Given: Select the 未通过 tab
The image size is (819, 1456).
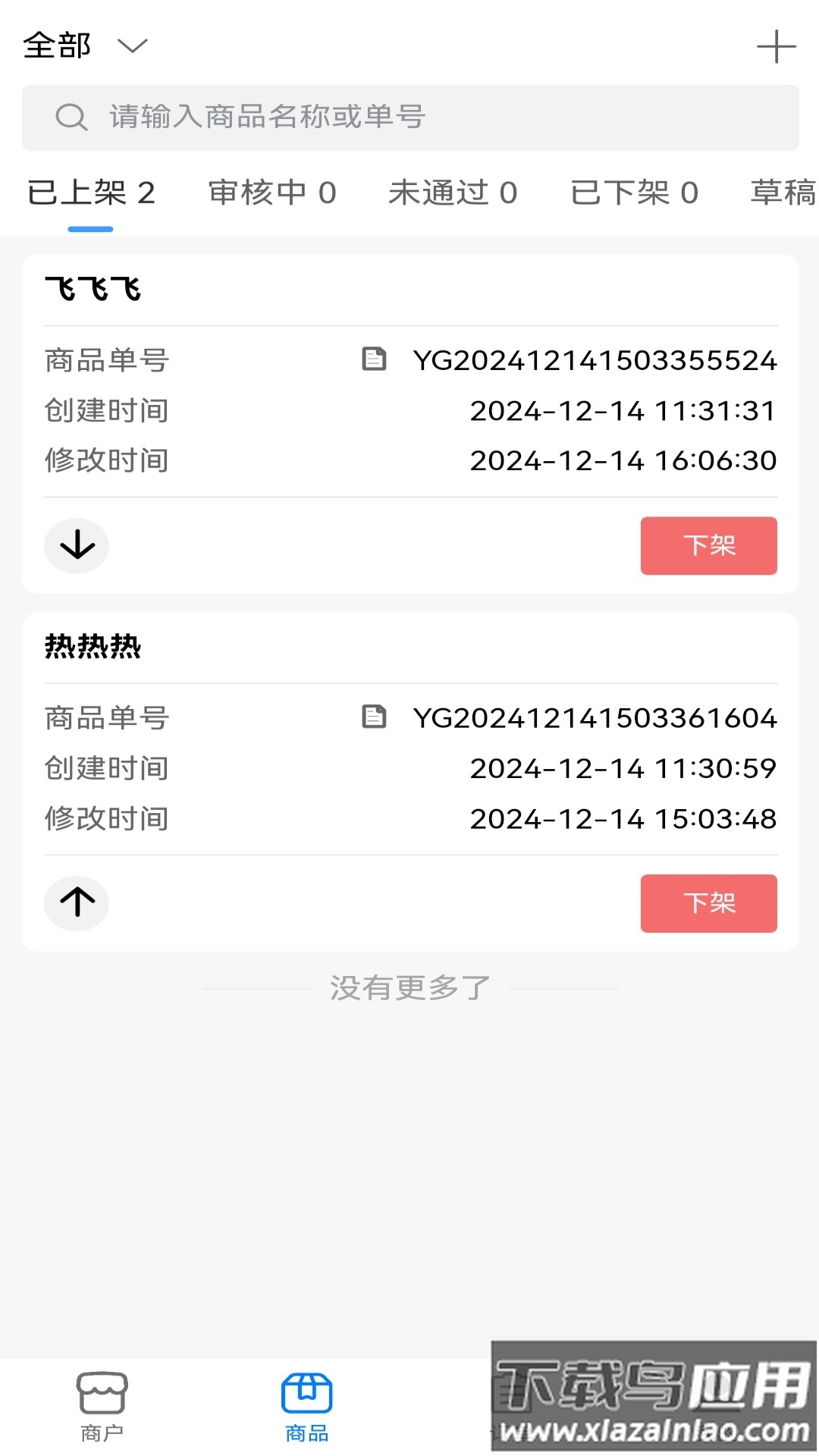Looking at the screenshot, I should 453,193.
